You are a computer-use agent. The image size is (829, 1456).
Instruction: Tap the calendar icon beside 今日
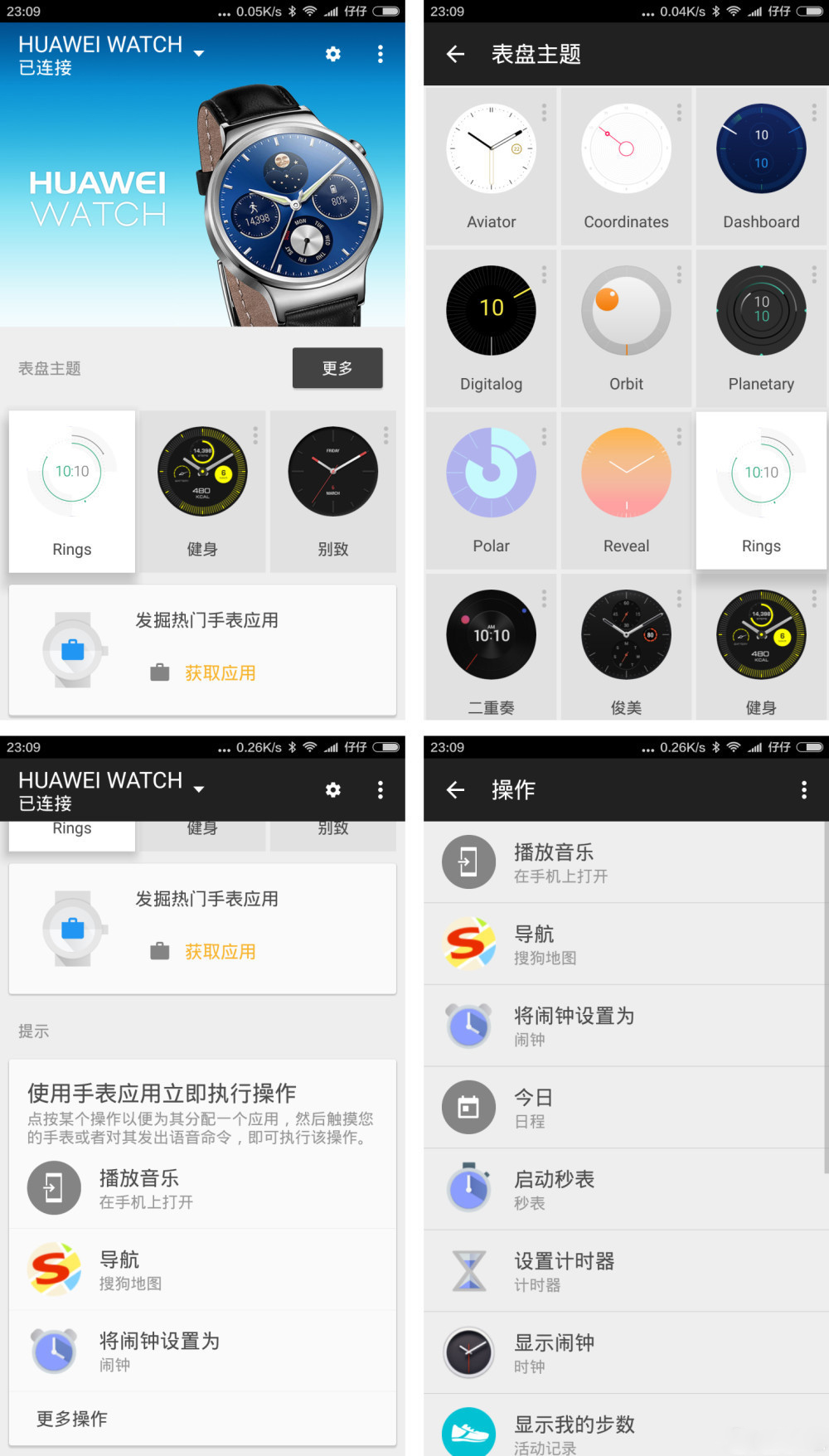[x=468, y=1107]
